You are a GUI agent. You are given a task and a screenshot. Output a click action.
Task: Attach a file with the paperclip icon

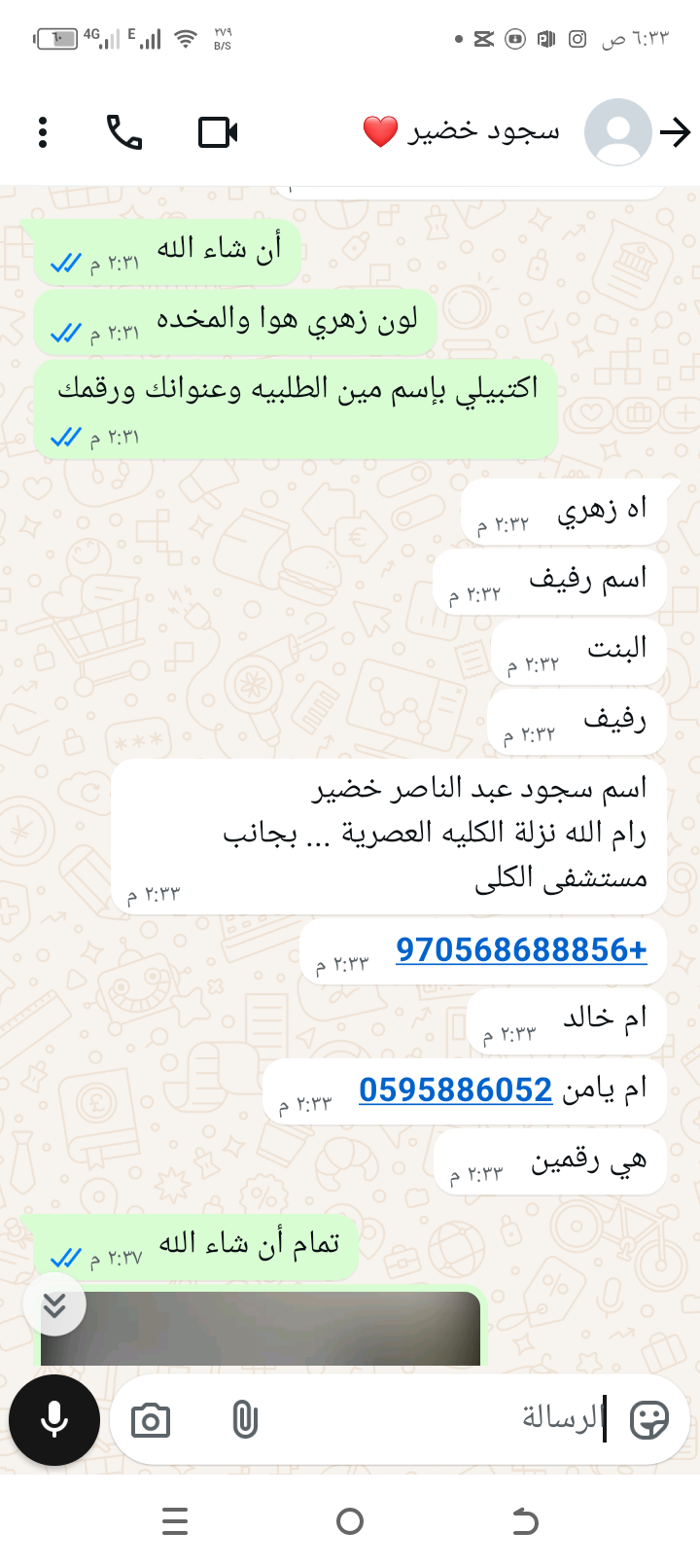pos(245,1420)
